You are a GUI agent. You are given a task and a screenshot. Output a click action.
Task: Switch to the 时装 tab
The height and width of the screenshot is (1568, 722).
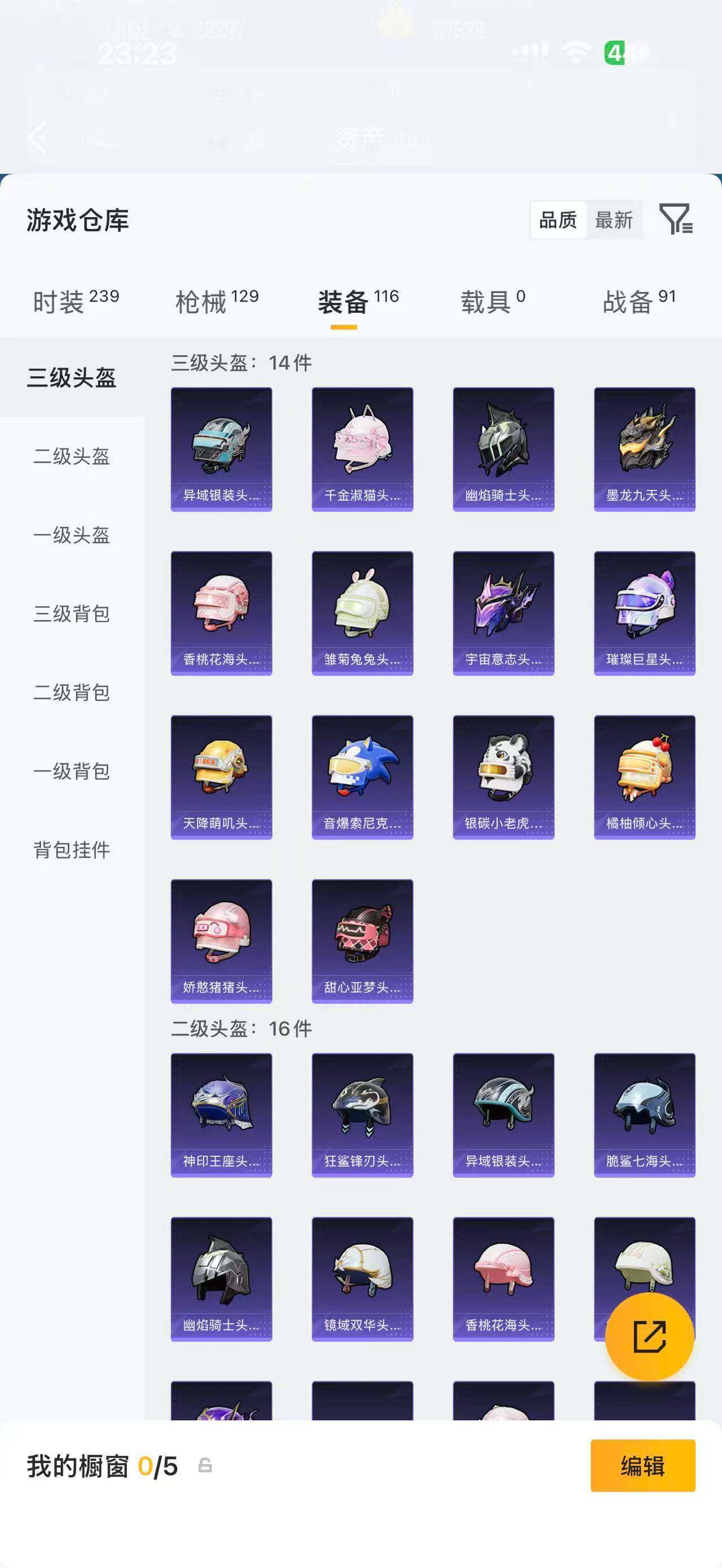76,301
